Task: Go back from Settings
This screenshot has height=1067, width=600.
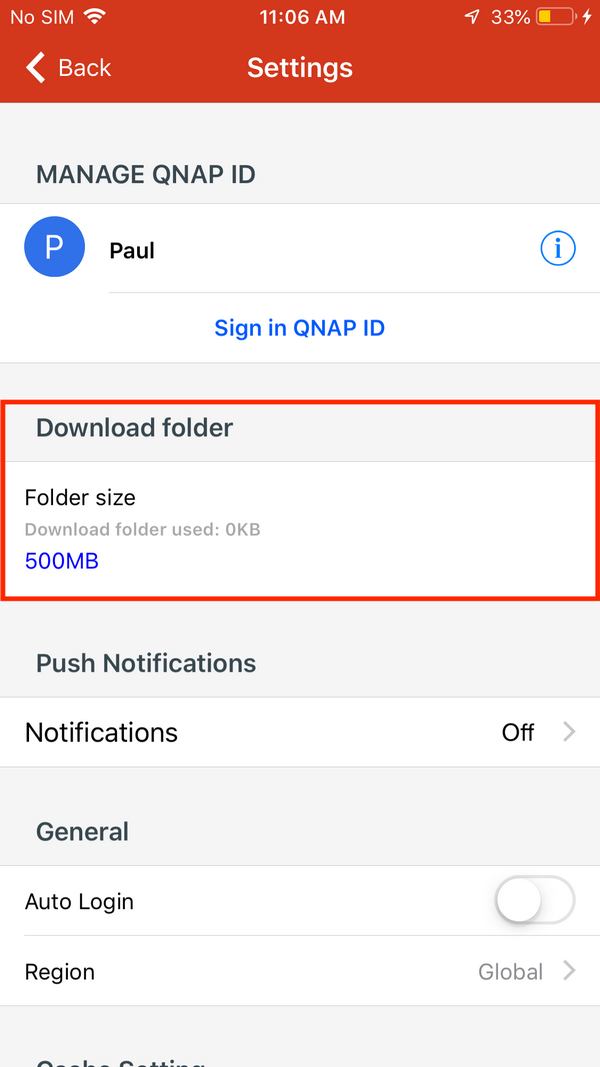Action: [68, 68]
